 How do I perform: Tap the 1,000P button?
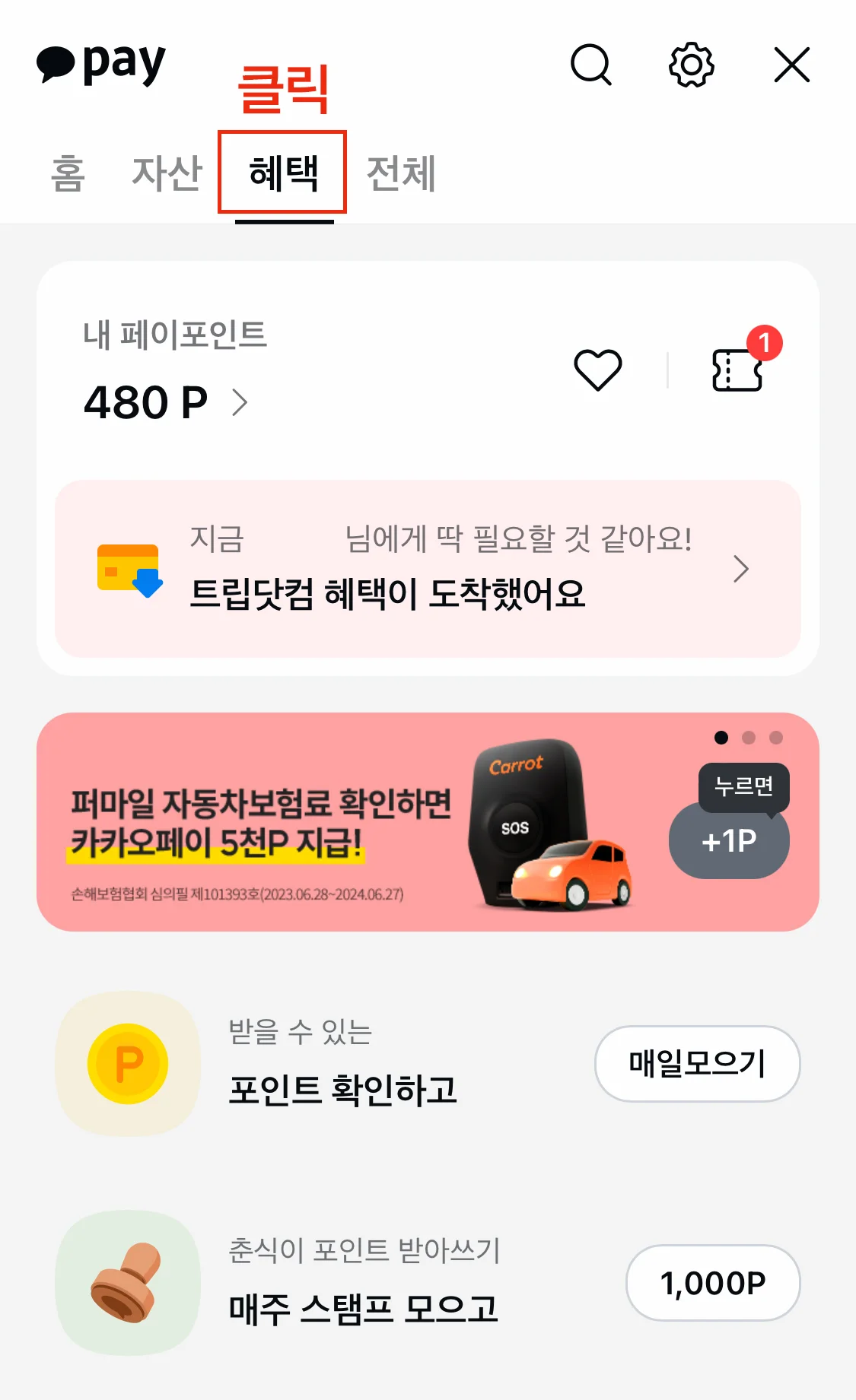coord(712,1283)
